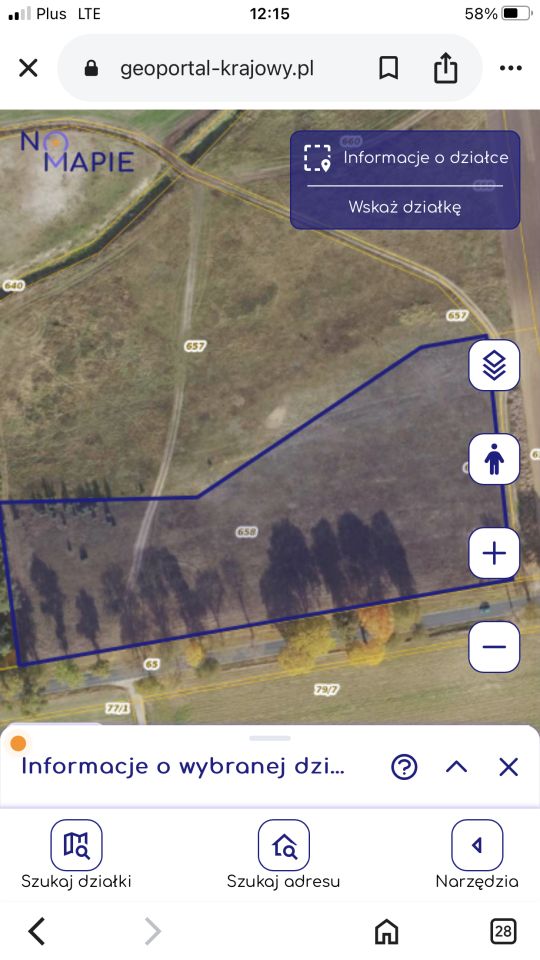Open Szukaj działki search
This screenshot has width=540, height=960.
(x=77, y=855)
